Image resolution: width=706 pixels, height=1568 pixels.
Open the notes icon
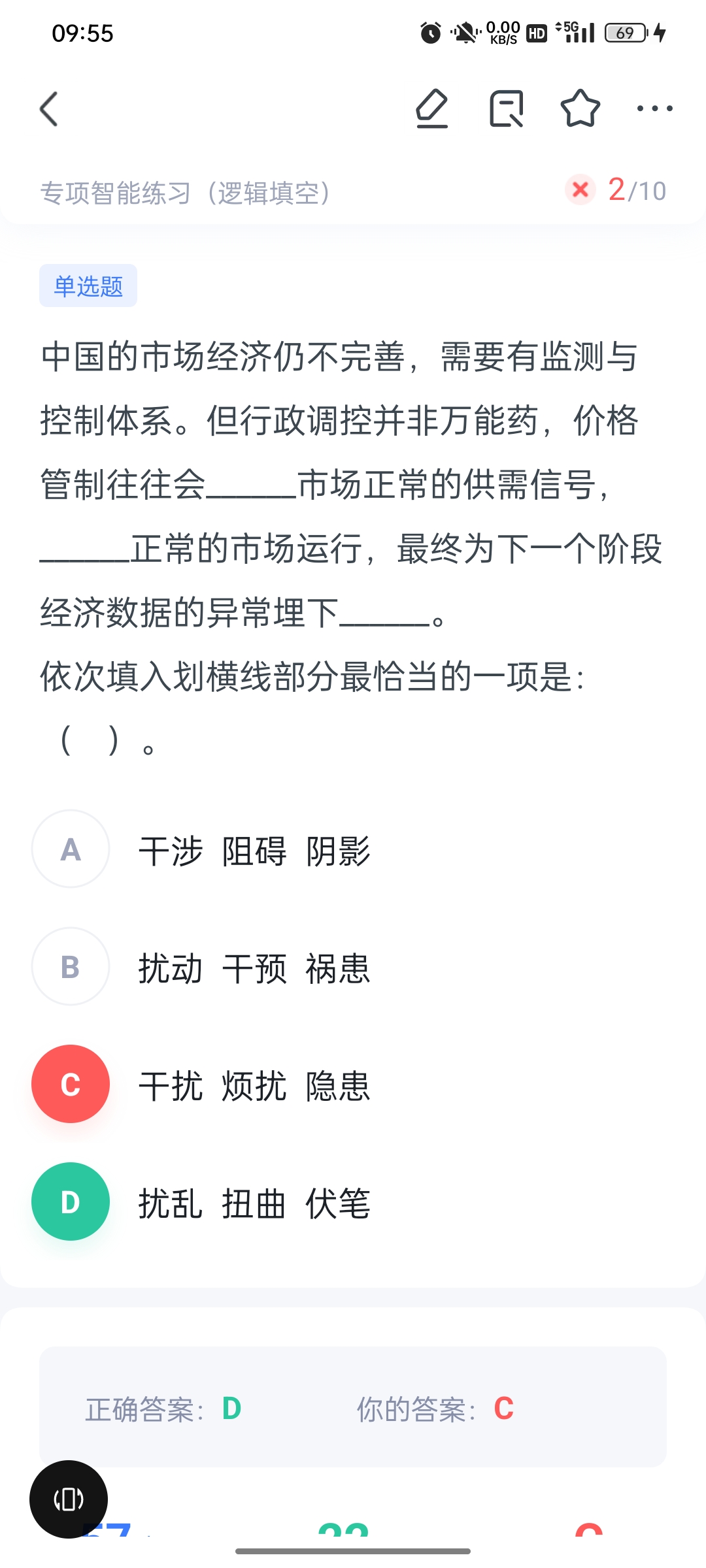point(507,108)
